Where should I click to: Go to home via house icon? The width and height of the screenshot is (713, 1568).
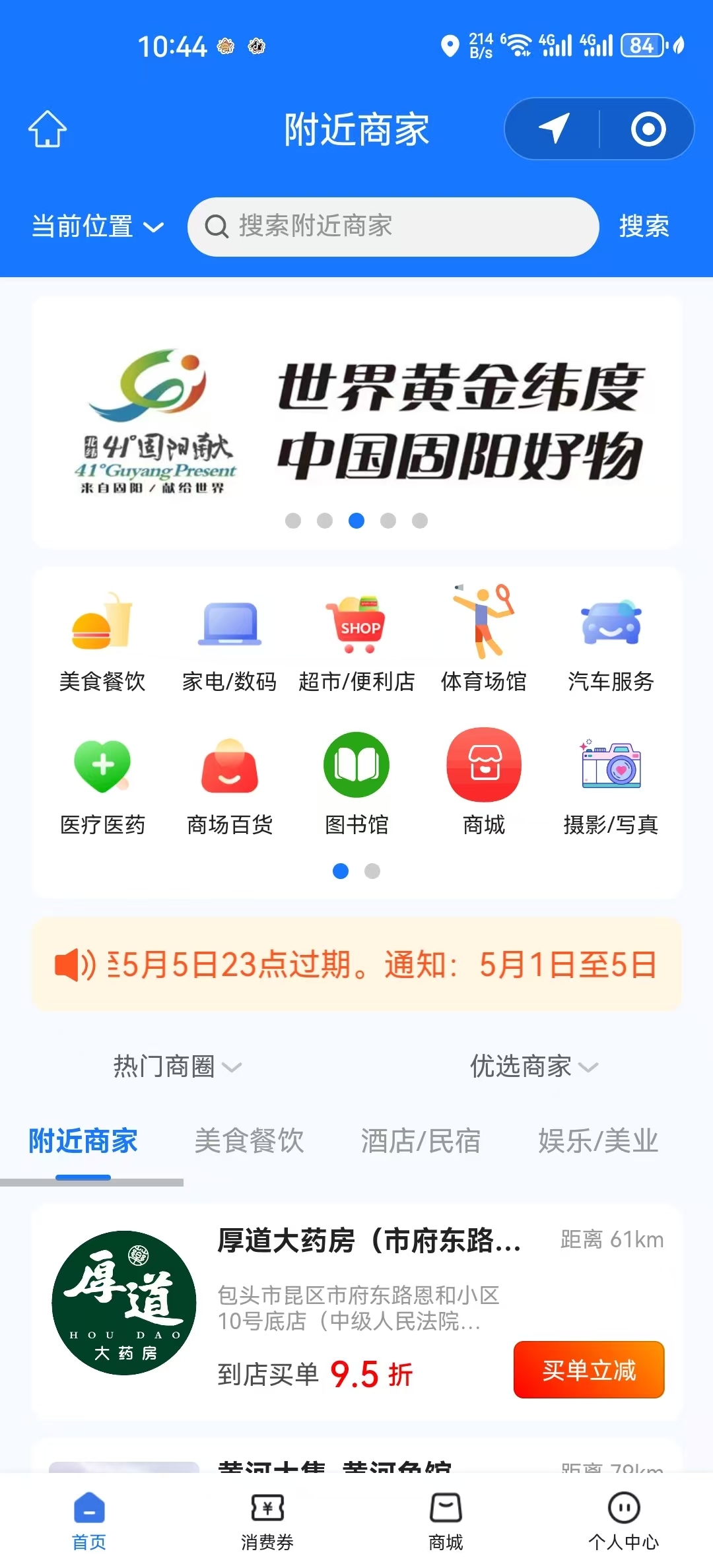pyautogui.click(x=48, y=129)
